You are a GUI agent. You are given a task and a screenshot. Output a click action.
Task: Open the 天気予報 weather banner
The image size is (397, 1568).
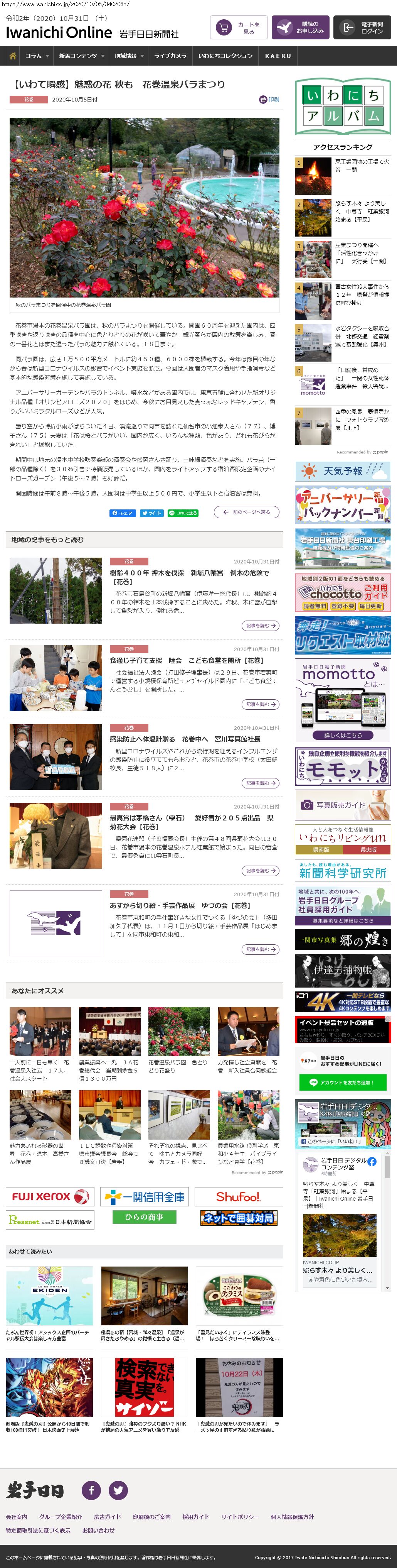click(x=343, y=471)
